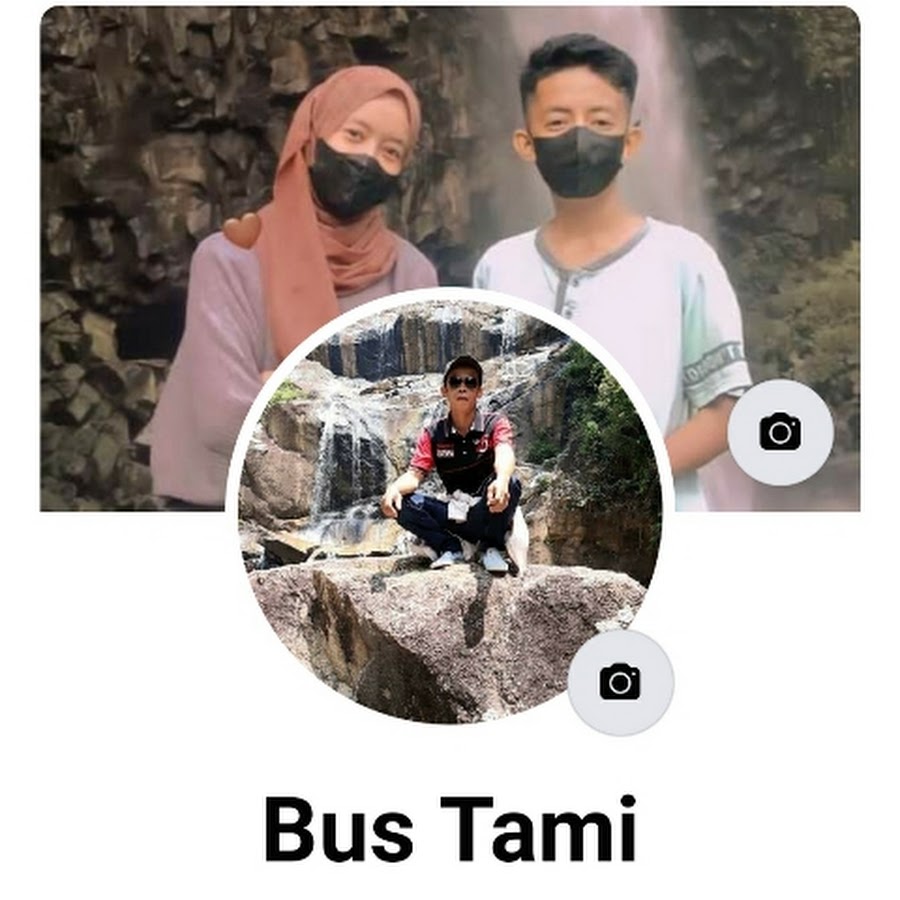The height and width of the screenshot is (900, 900).
Task: Tap the camera icon on cover photo
Action: click(x=780, y=432)
